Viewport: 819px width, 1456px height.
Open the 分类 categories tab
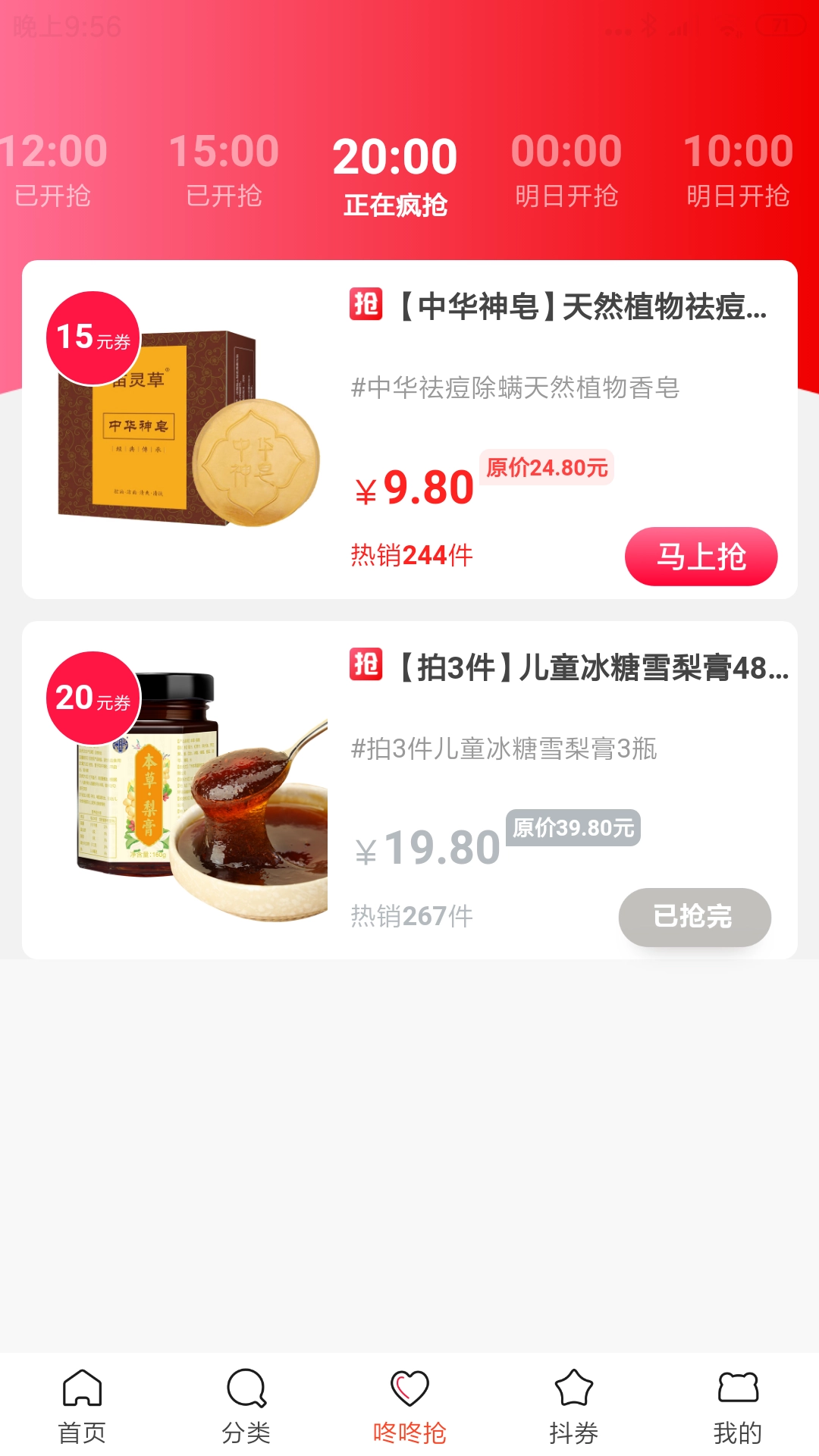click(246, 1405)
